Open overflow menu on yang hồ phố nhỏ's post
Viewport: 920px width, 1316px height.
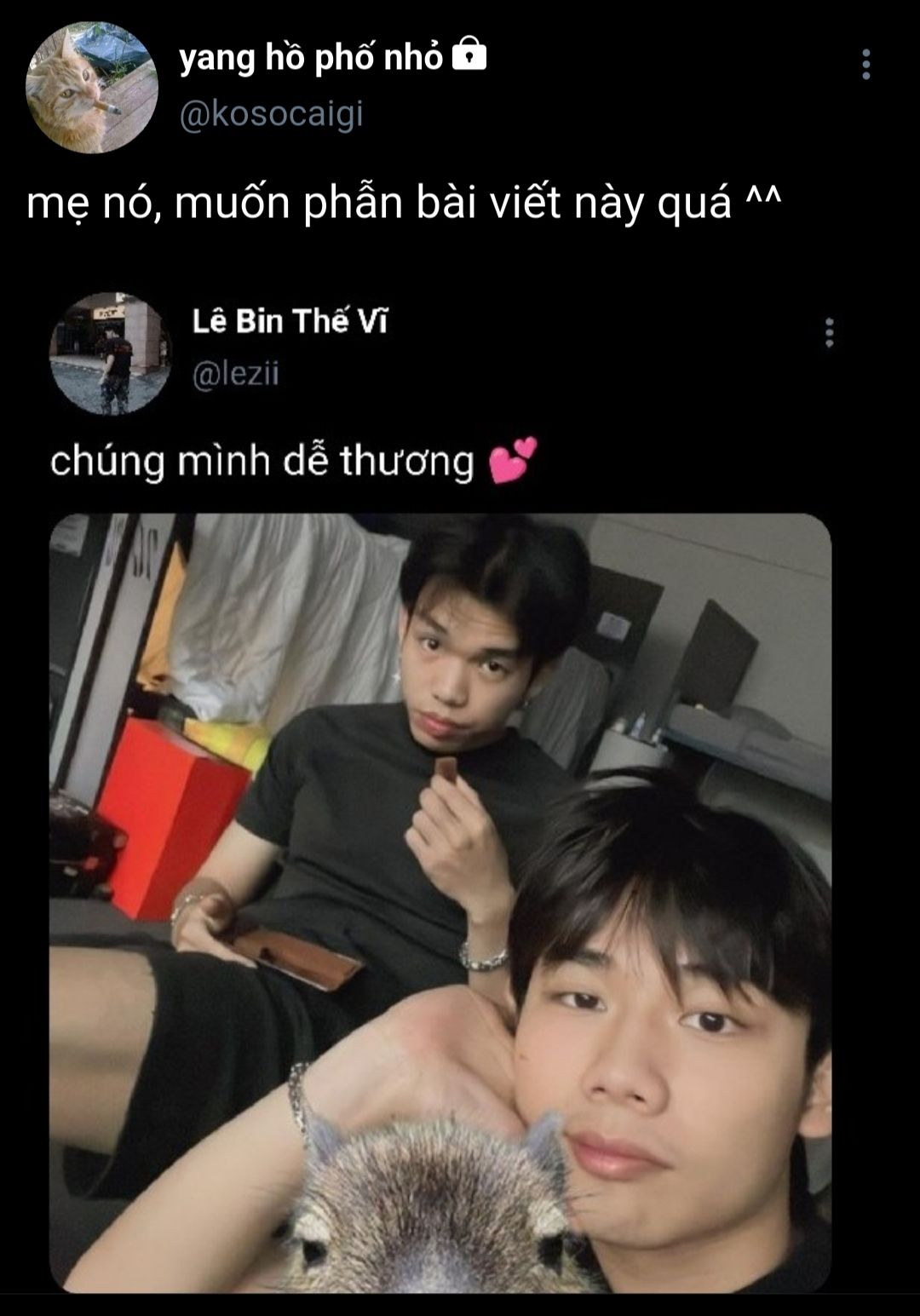click(865, 65)
